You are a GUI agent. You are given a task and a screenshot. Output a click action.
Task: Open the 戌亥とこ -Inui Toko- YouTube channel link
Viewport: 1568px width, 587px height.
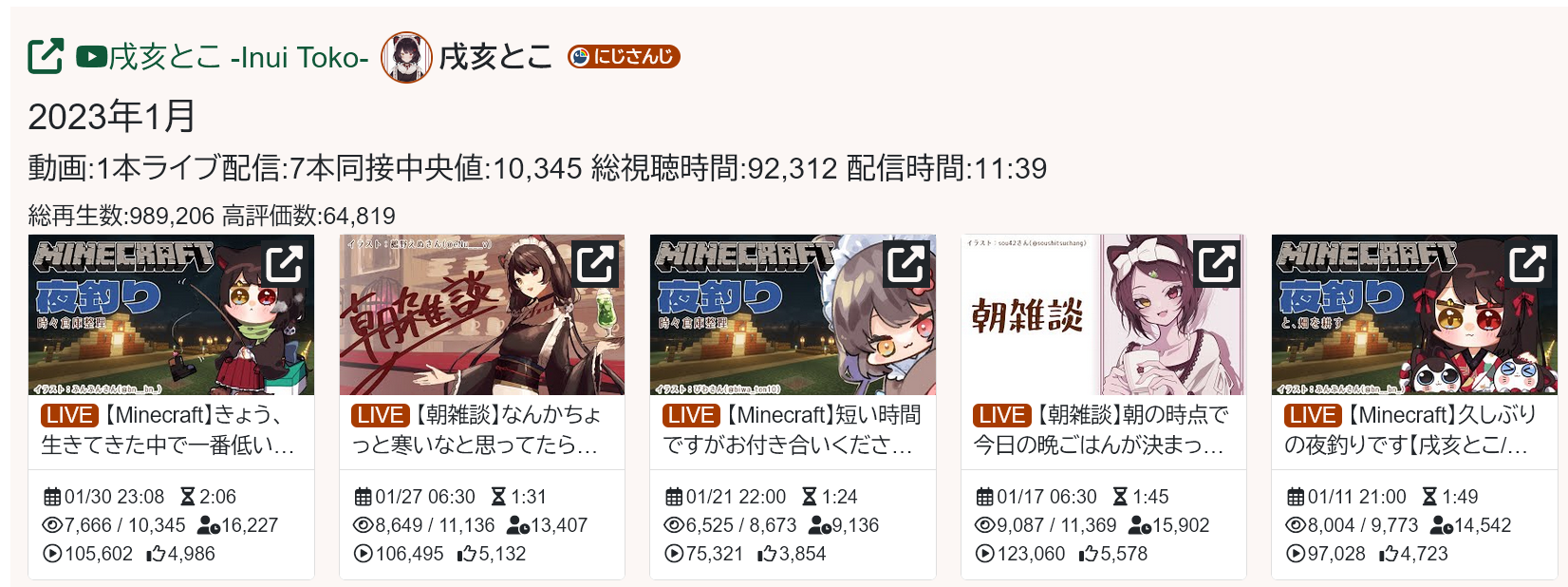click(x=237, y=57)
